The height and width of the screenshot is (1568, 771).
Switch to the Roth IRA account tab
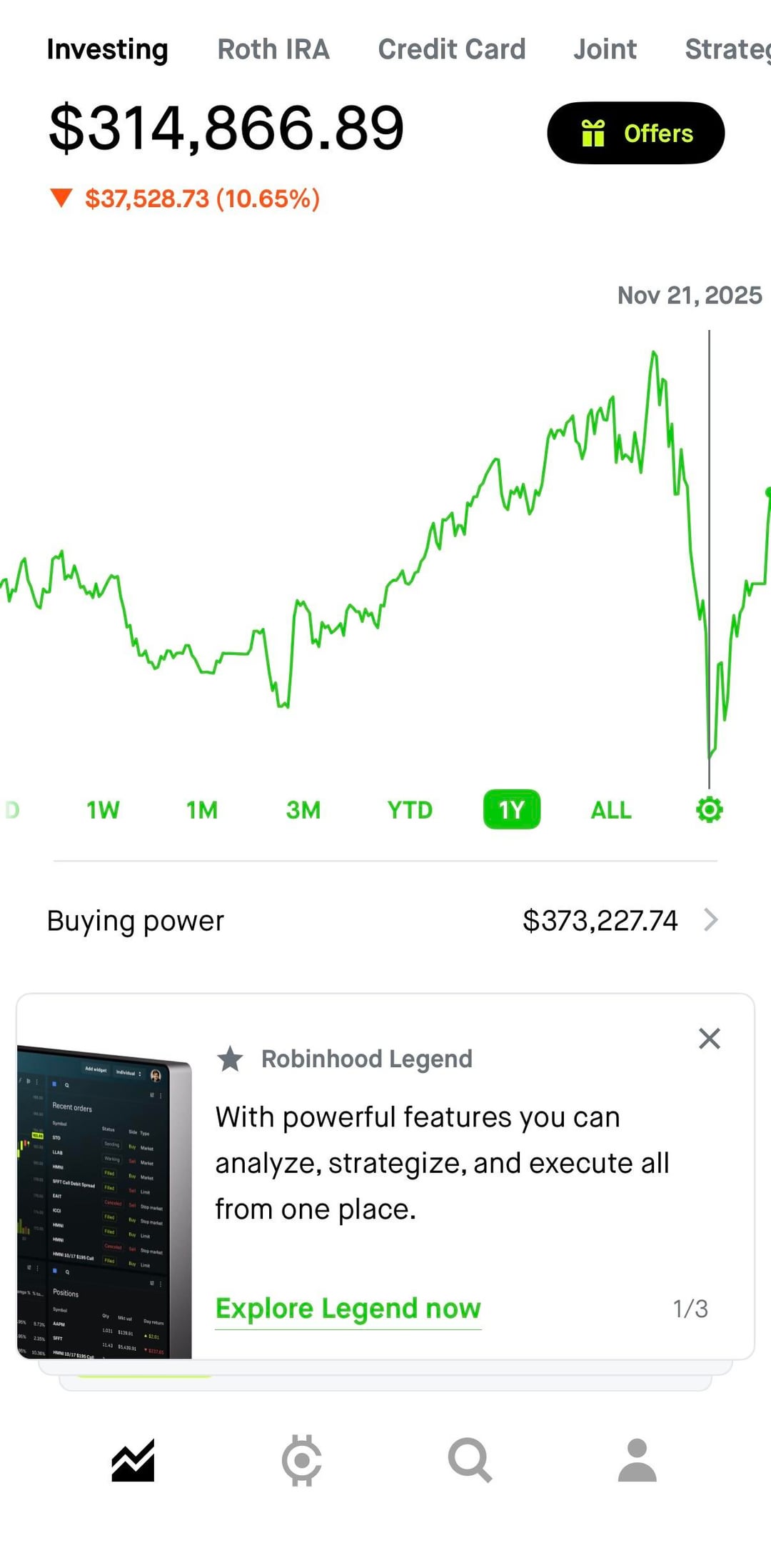tap(273, 49)
